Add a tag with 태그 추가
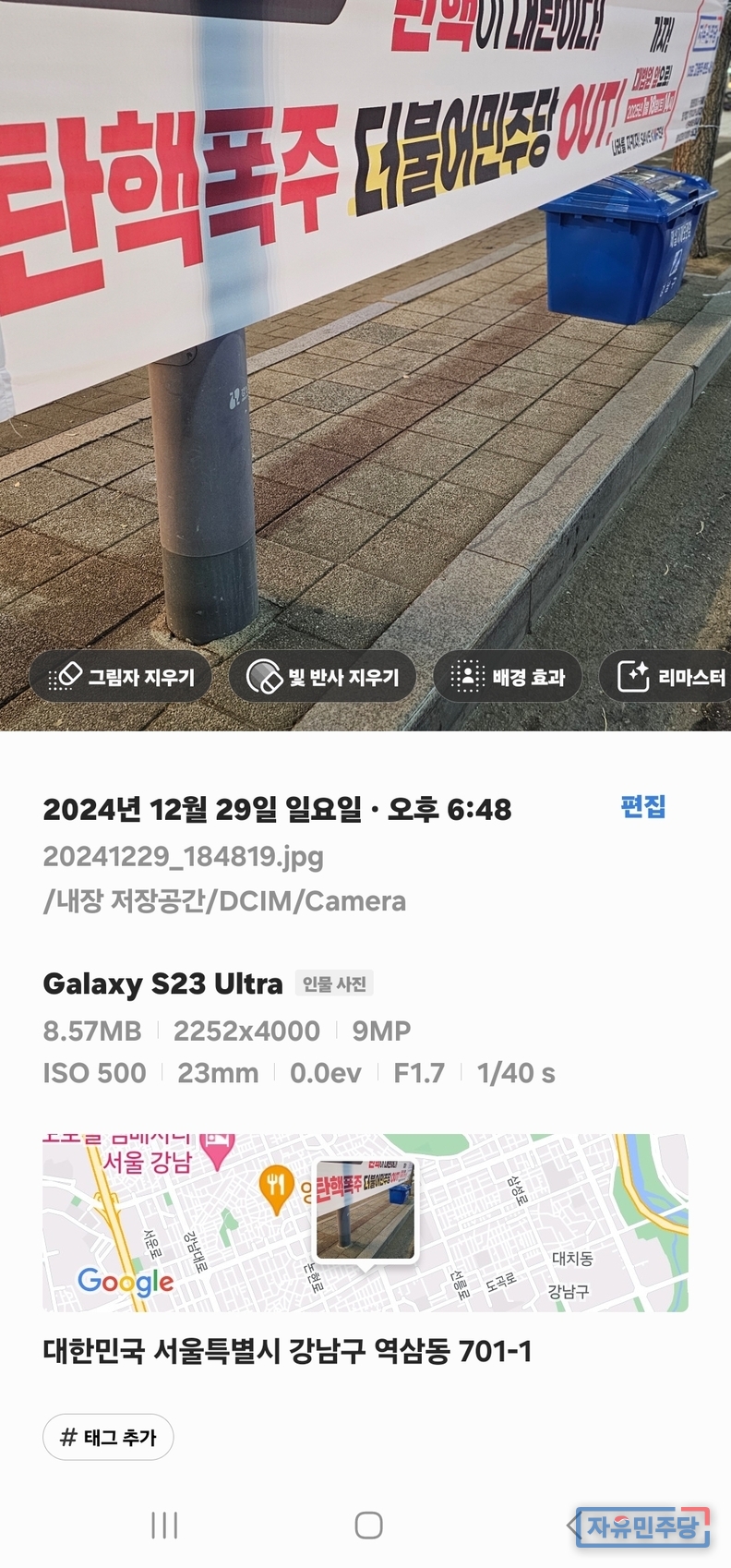This screenshot has width=731, height=1568. point(108,1437)
